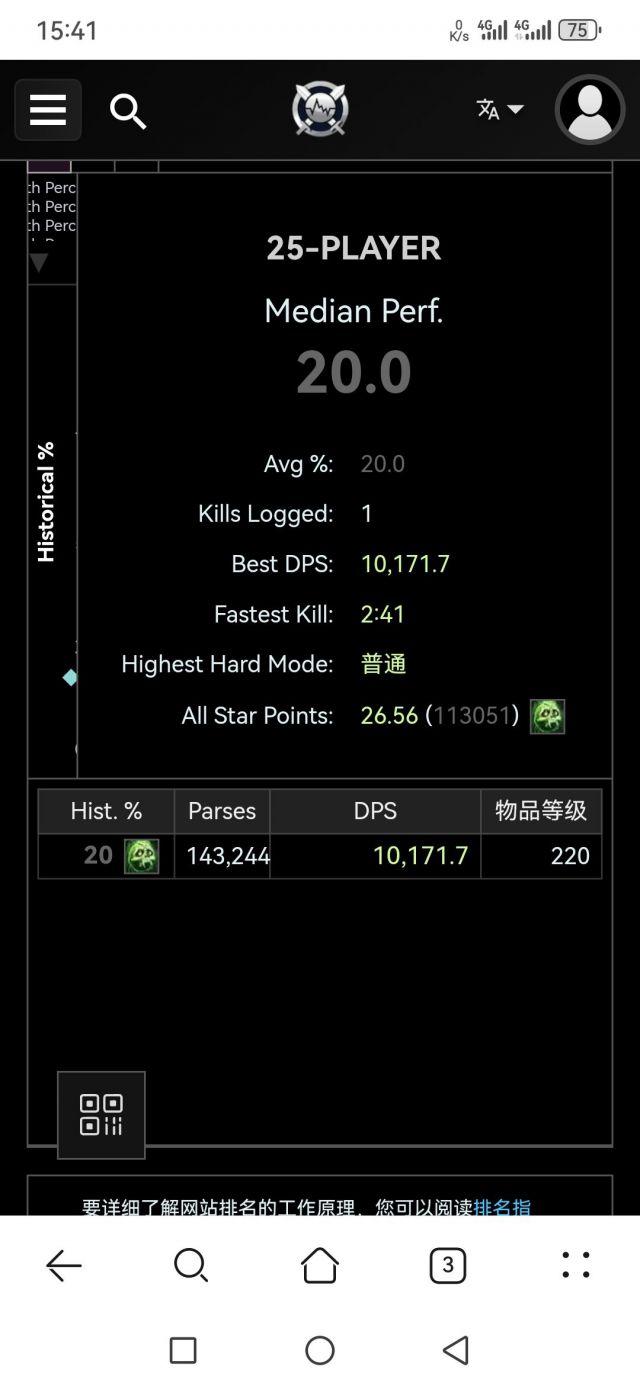Image resolution: width=640 pixels, height=1386 pixels.
Task: Open the browser's more options menu
Action: click(x=576, y=1266)
